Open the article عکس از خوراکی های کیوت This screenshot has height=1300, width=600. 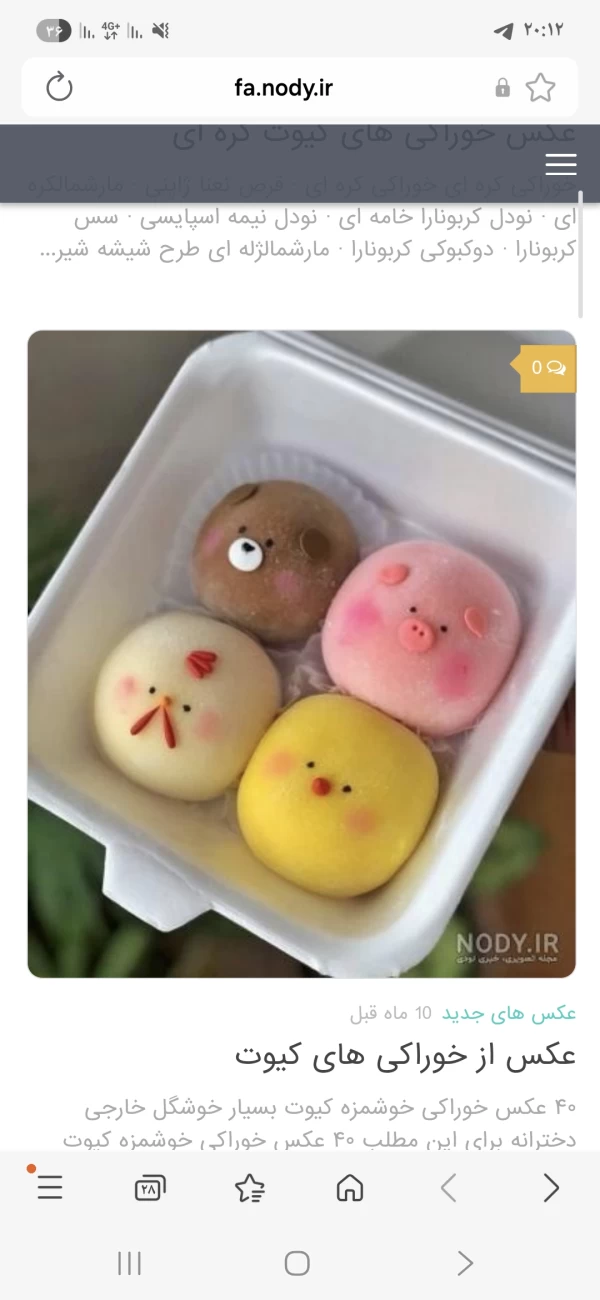(x=406, y=1054)
